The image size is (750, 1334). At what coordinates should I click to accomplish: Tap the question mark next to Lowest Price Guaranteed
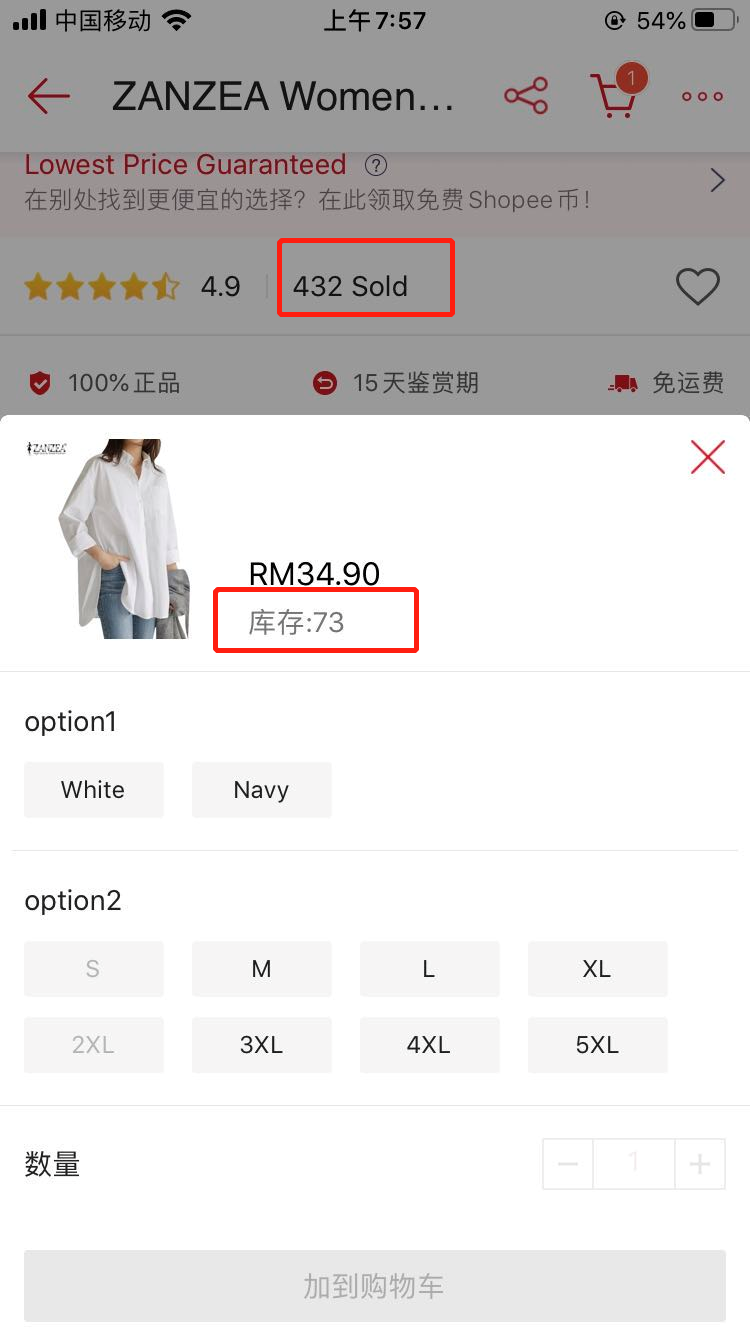pos(376,166)
